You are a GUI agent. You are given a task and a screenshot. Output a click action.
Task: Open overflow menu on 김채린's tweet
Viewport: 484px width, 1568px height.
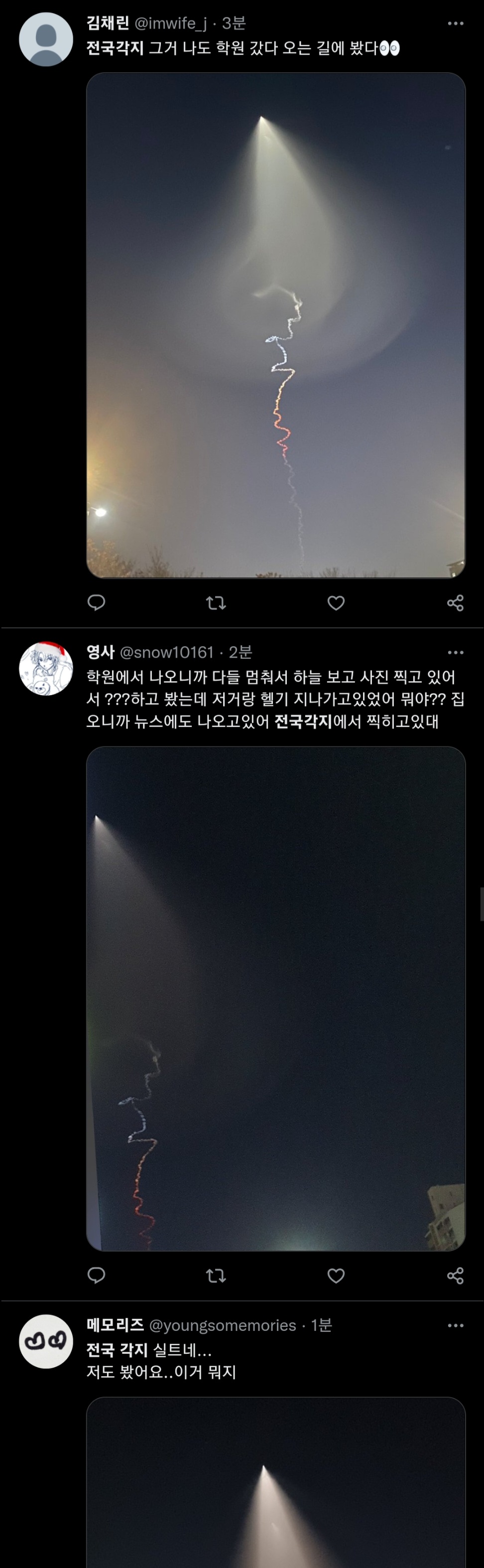point(456,24)
